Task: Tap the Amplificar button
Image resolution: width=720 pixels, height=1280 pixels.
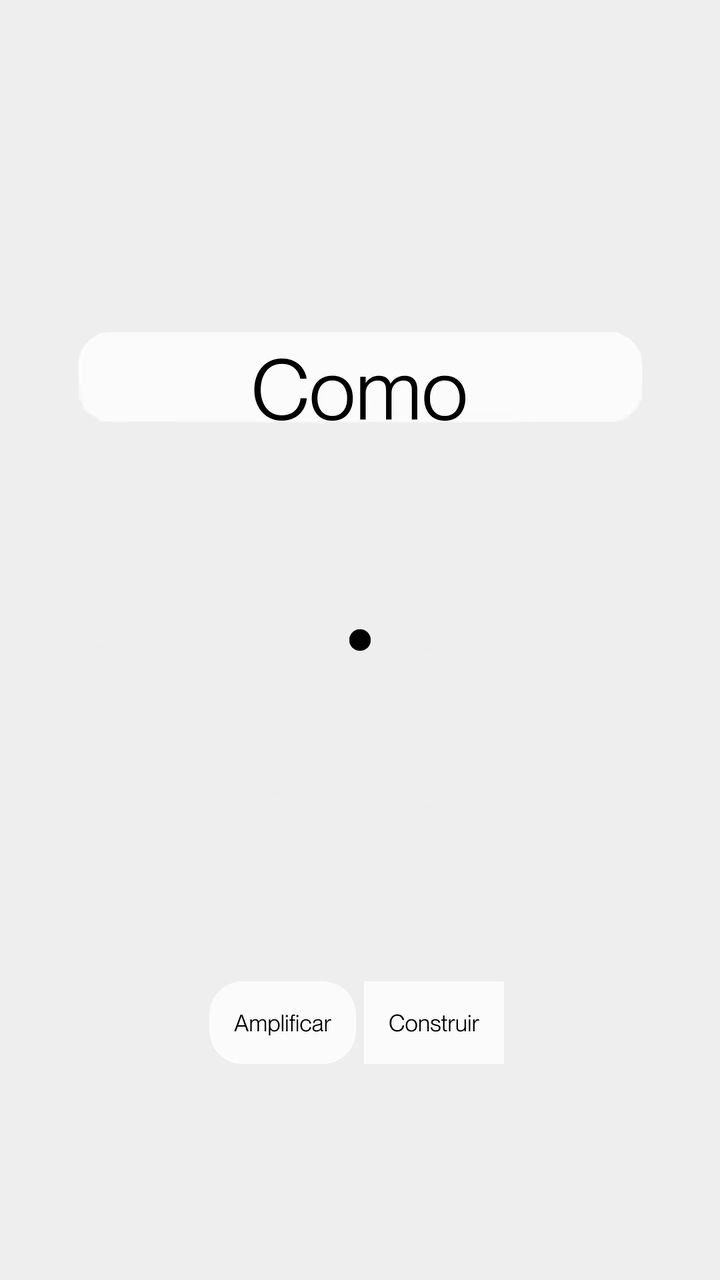Action: pos(283,1022)
